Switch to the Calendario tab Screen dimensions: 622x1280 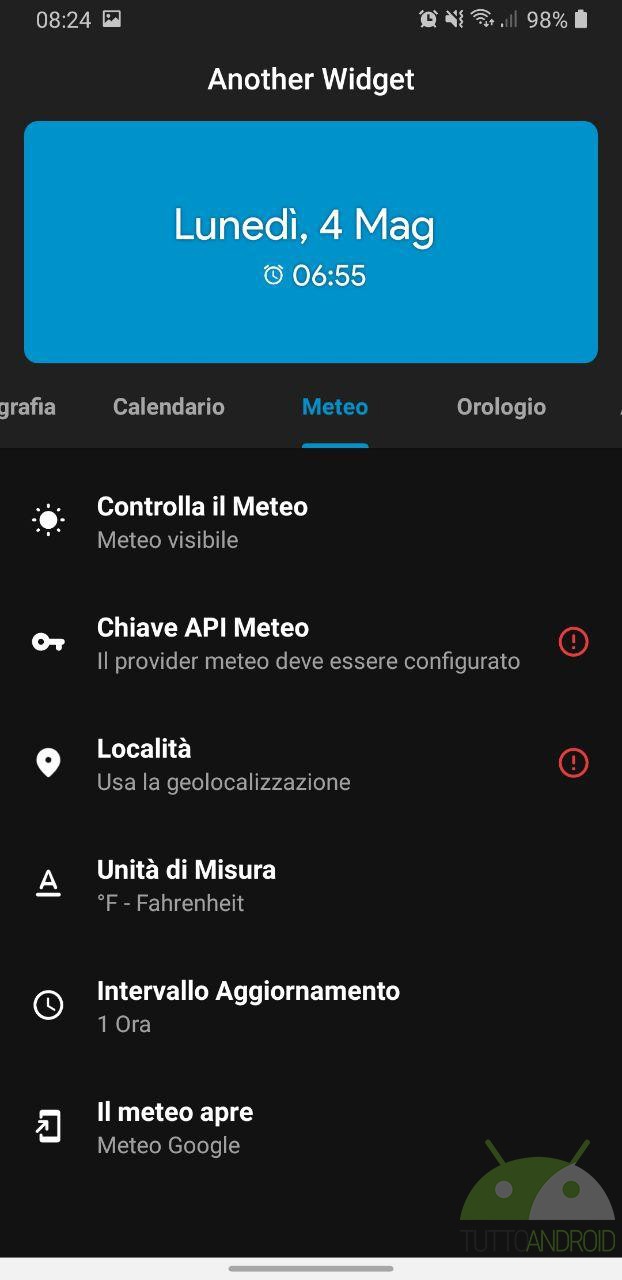[x=168, y=407]
